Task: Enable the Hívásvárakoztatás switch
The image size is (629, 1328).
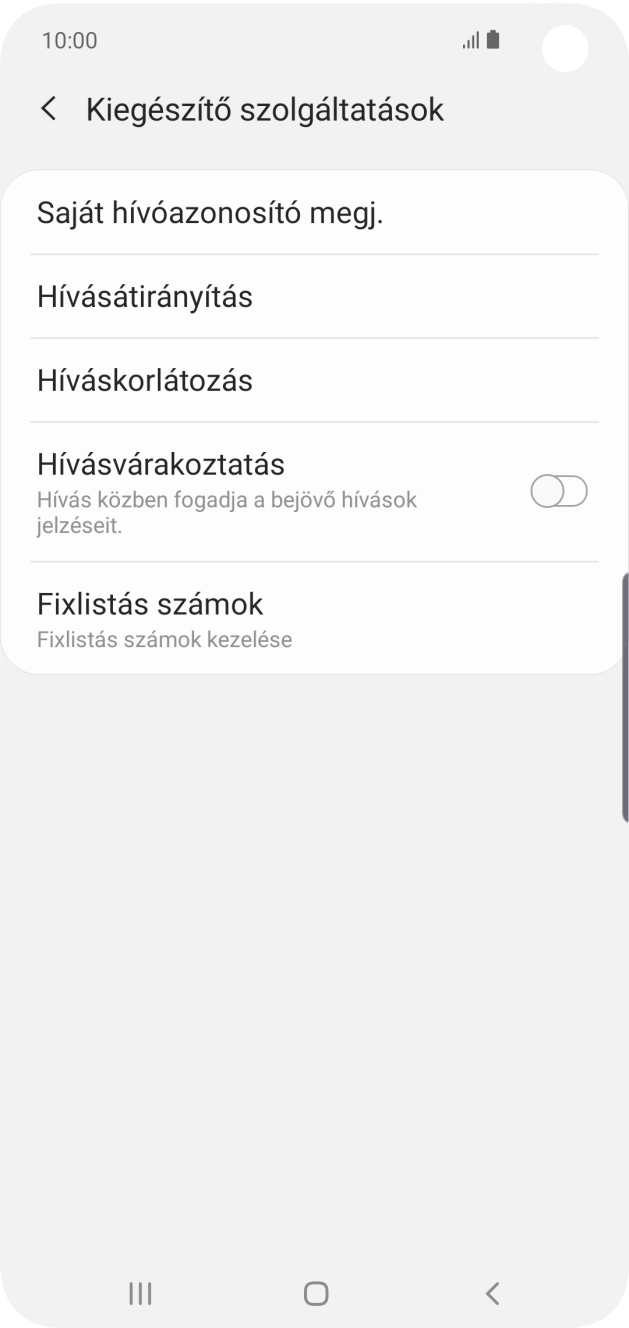Action: [x=558, y=492]
